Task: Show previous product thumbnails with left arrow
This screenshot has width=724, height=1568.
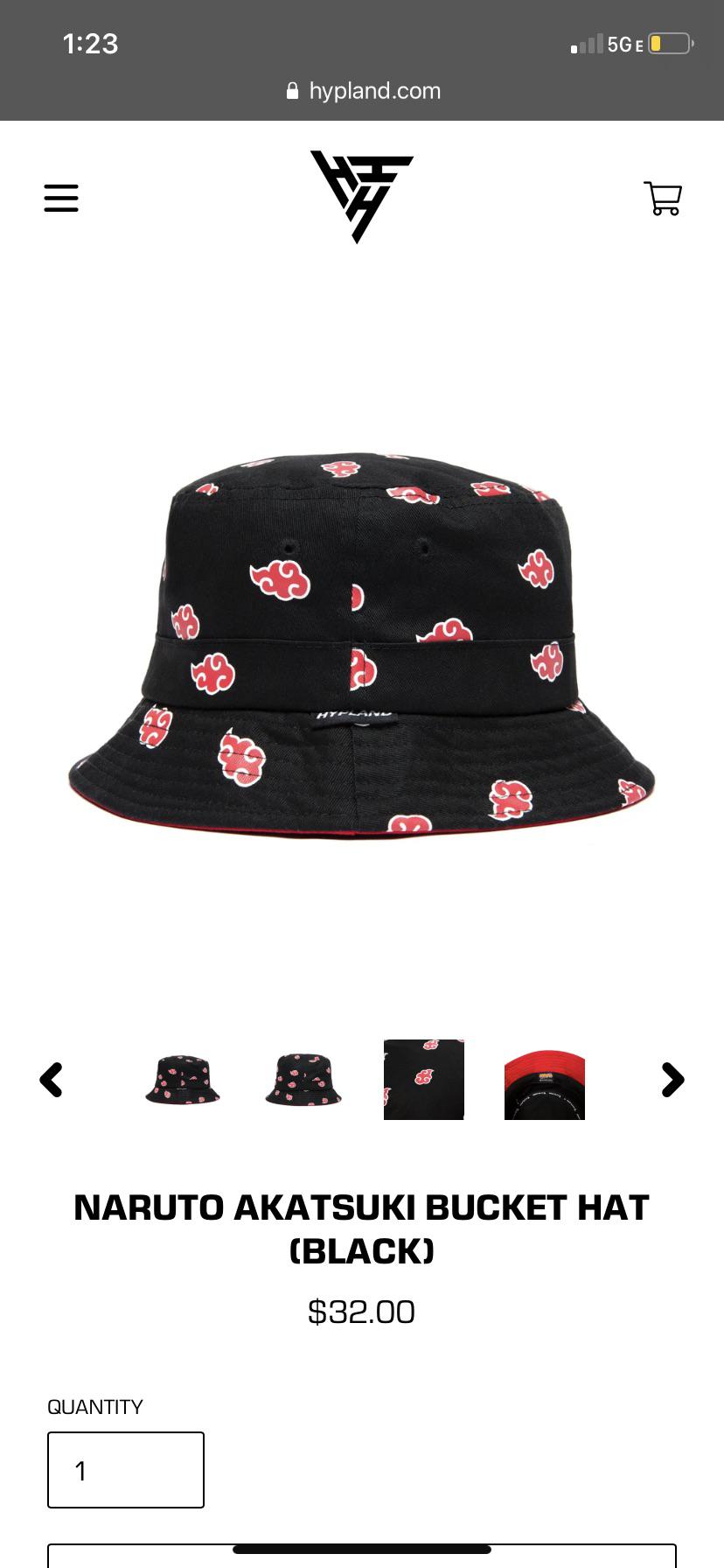Action: point(52,1080)
